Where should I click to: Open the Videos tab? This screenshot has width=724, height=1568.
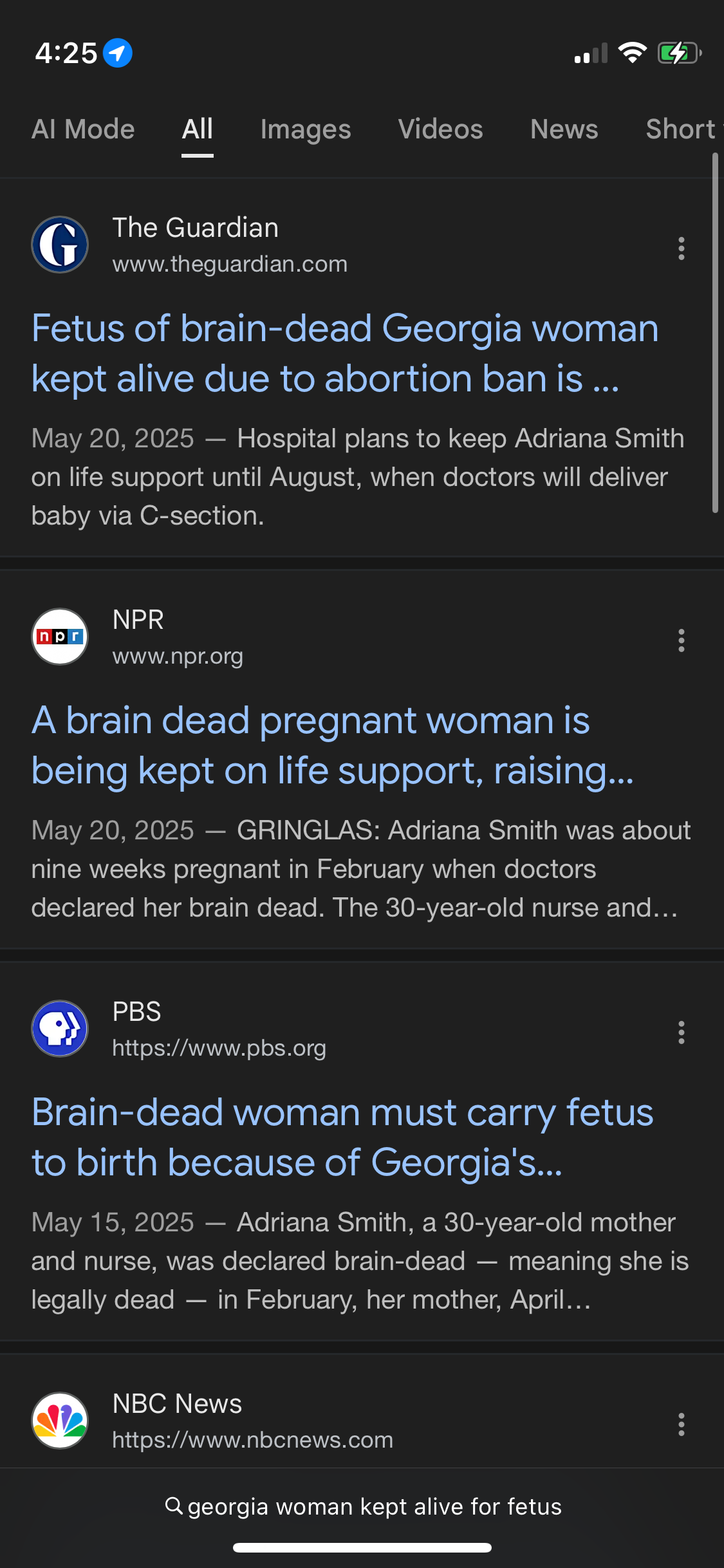[x=441, y=129]
